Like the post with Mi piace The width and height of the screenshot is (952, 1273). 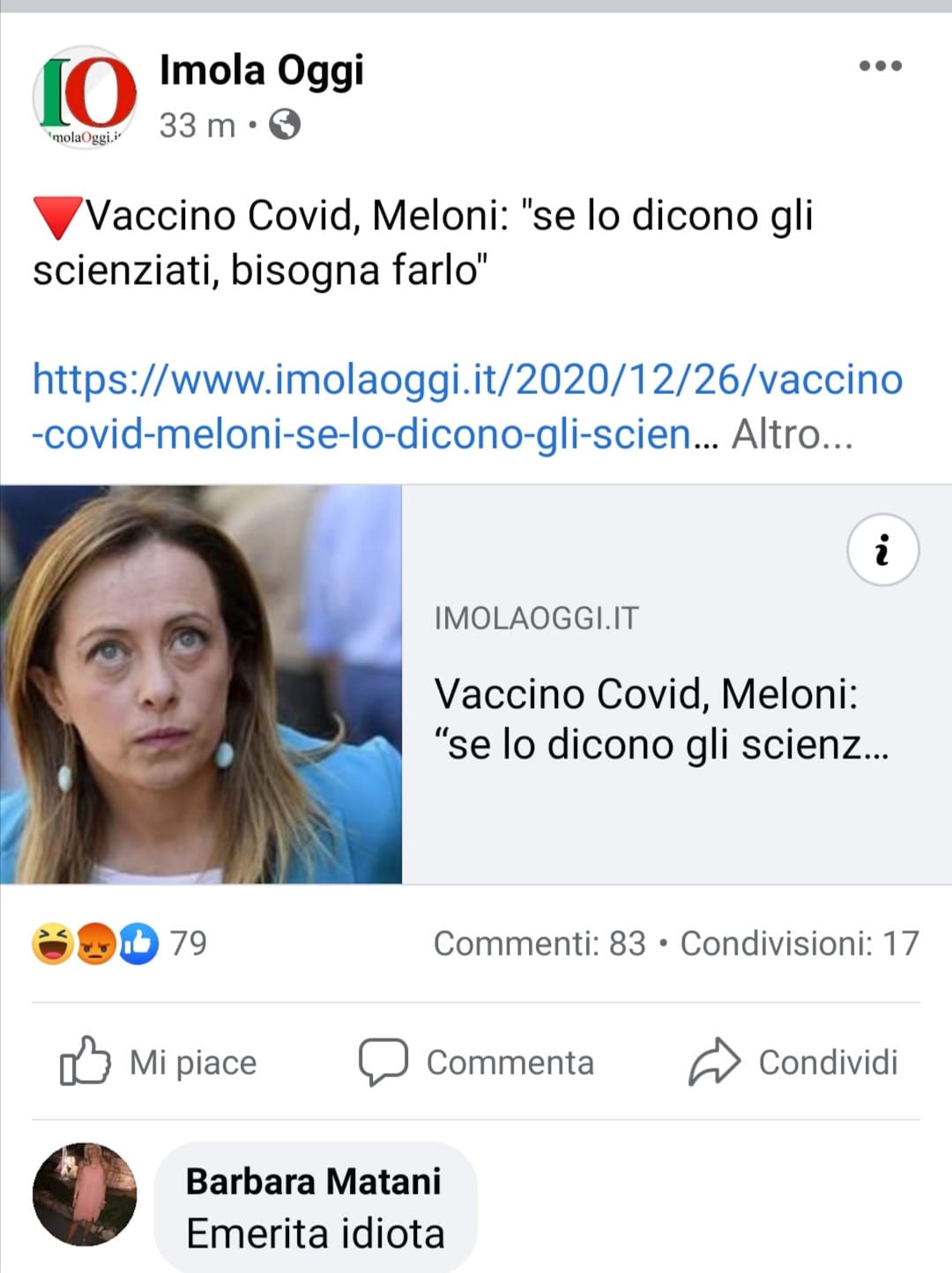[x=159, y=1062]
